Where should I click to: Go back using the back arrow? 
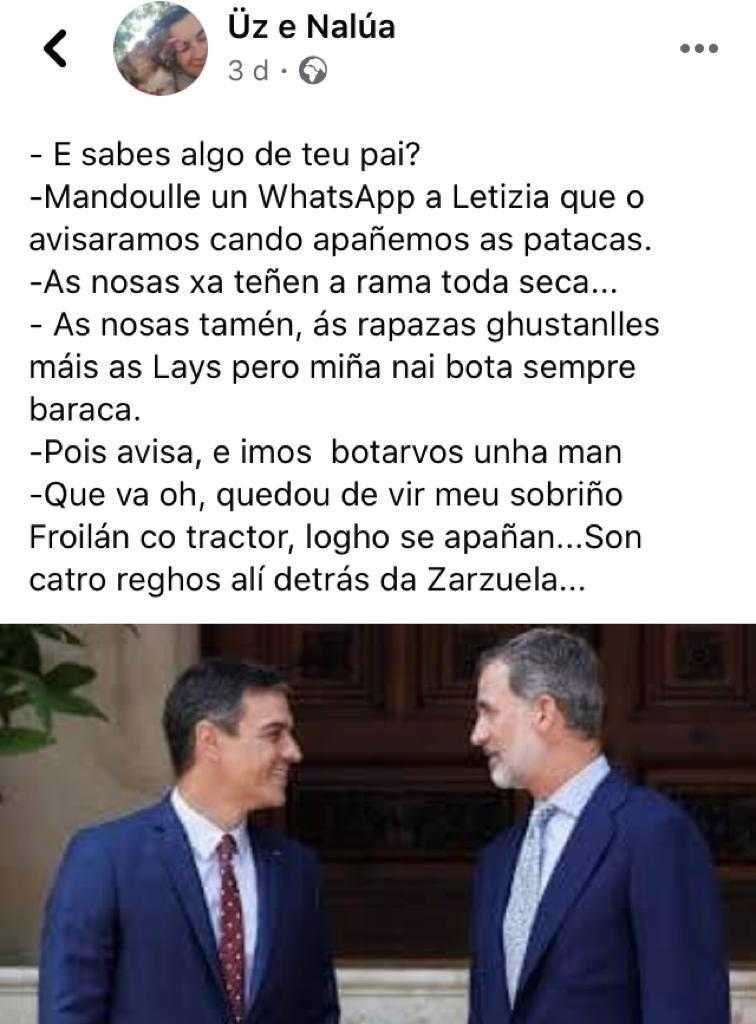[57, 48]
